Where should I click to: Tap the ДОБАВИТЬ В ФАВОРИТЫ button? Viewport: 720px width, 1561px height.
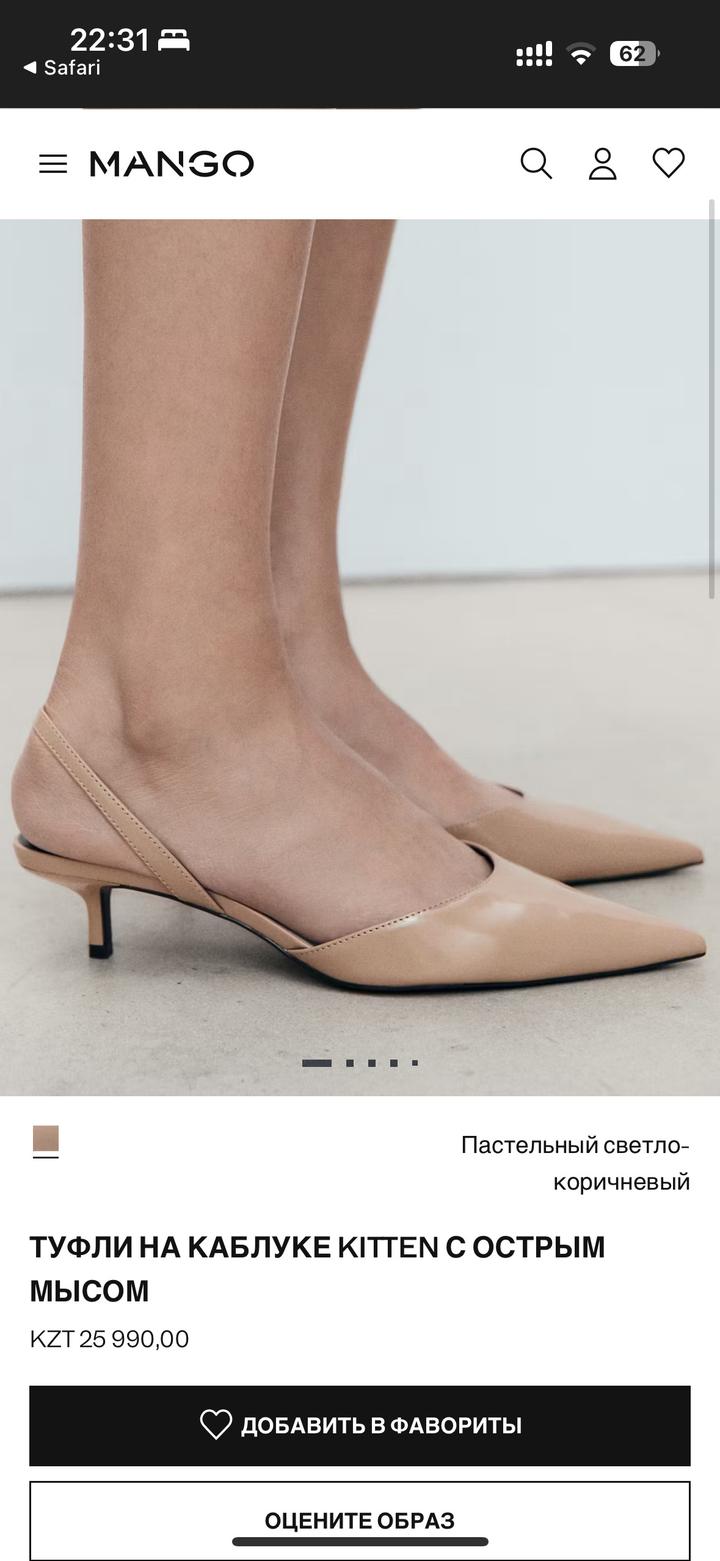click(x=360, y=1425)
